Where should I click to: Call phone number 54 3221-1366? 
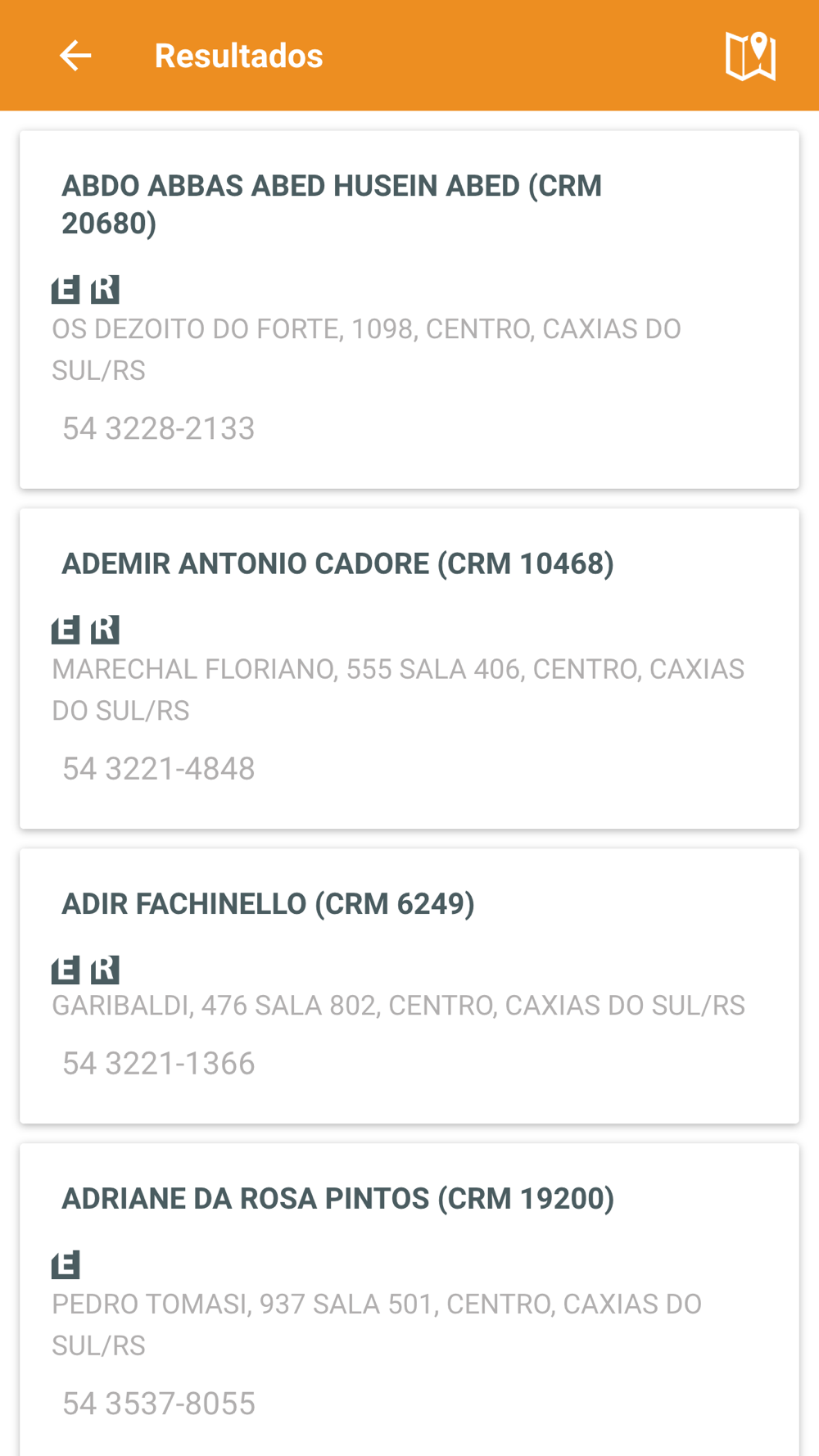pyautogui.click(x=159, y=1064)
